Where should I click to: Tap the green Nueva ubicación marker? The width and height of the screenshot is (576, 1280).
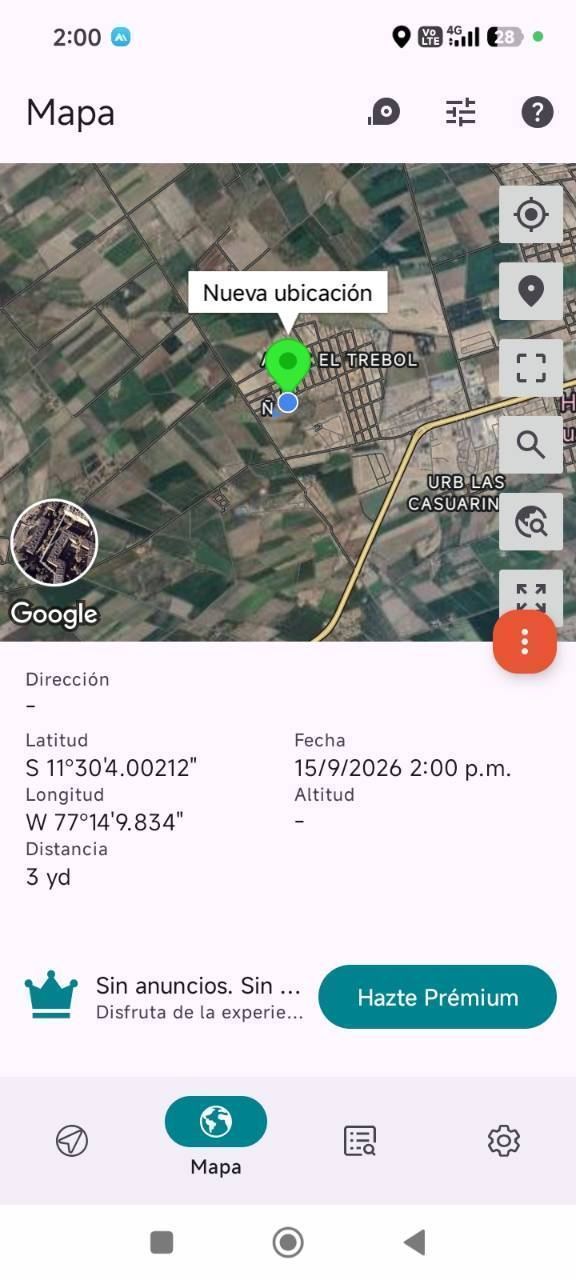pyautogui.click(x=288, y=364)
